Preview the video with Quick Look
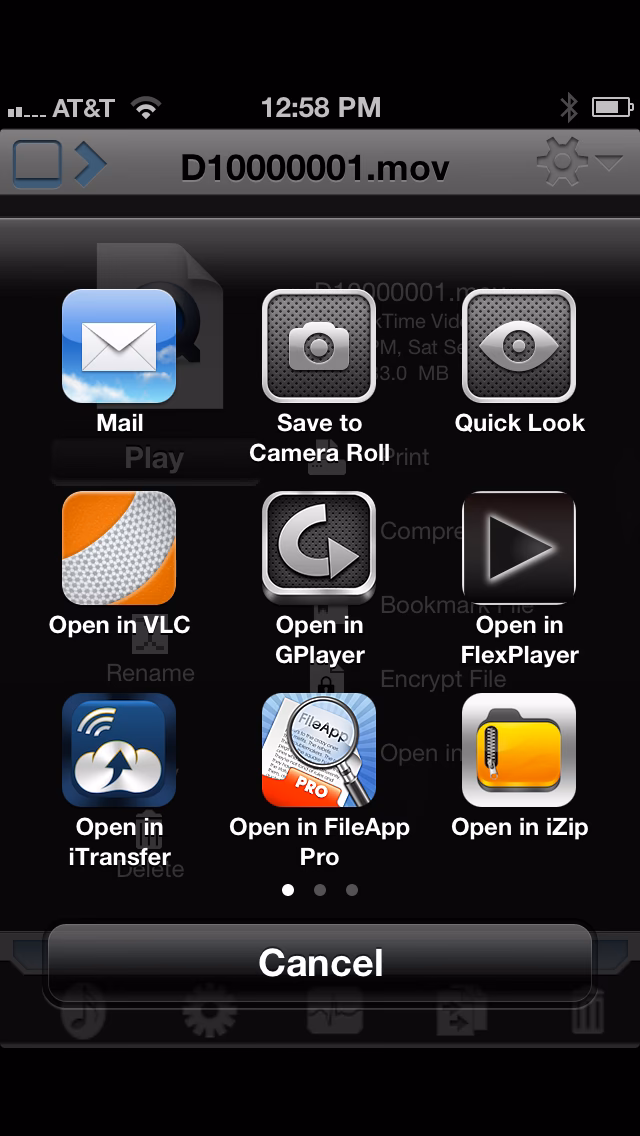This screenshot has height=1136, width=640. [x=519, y=346]
